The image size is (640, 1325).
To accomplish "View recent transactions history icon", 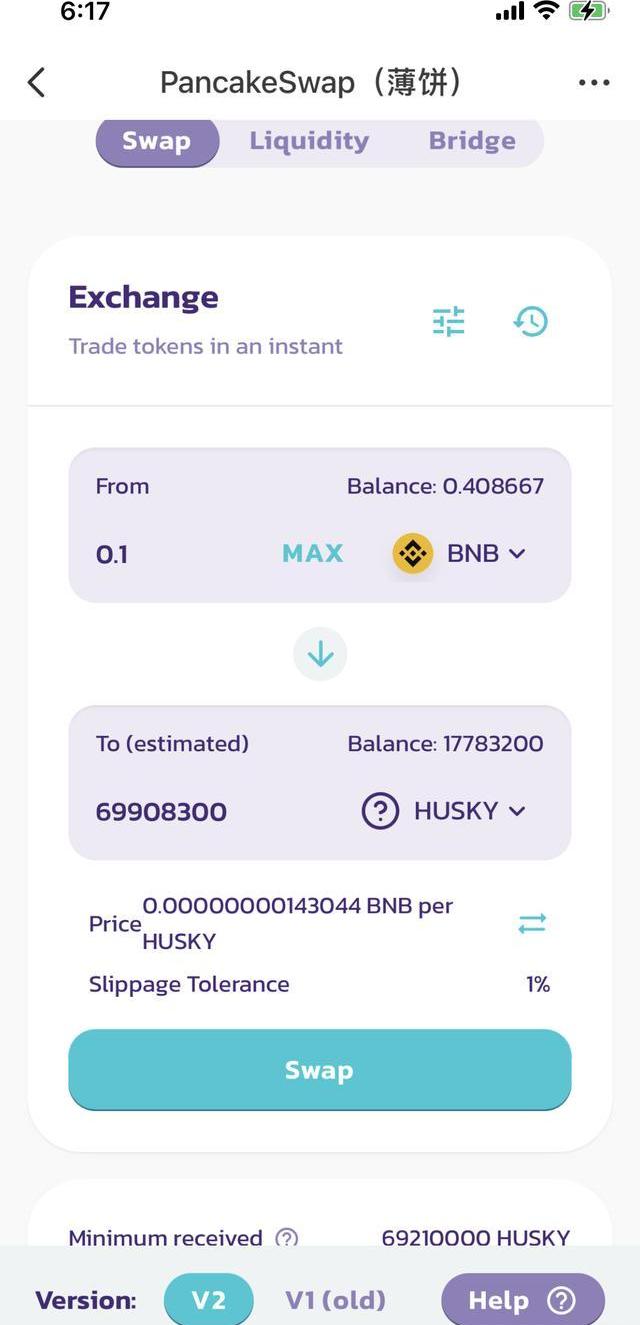I will click(531, 321).
